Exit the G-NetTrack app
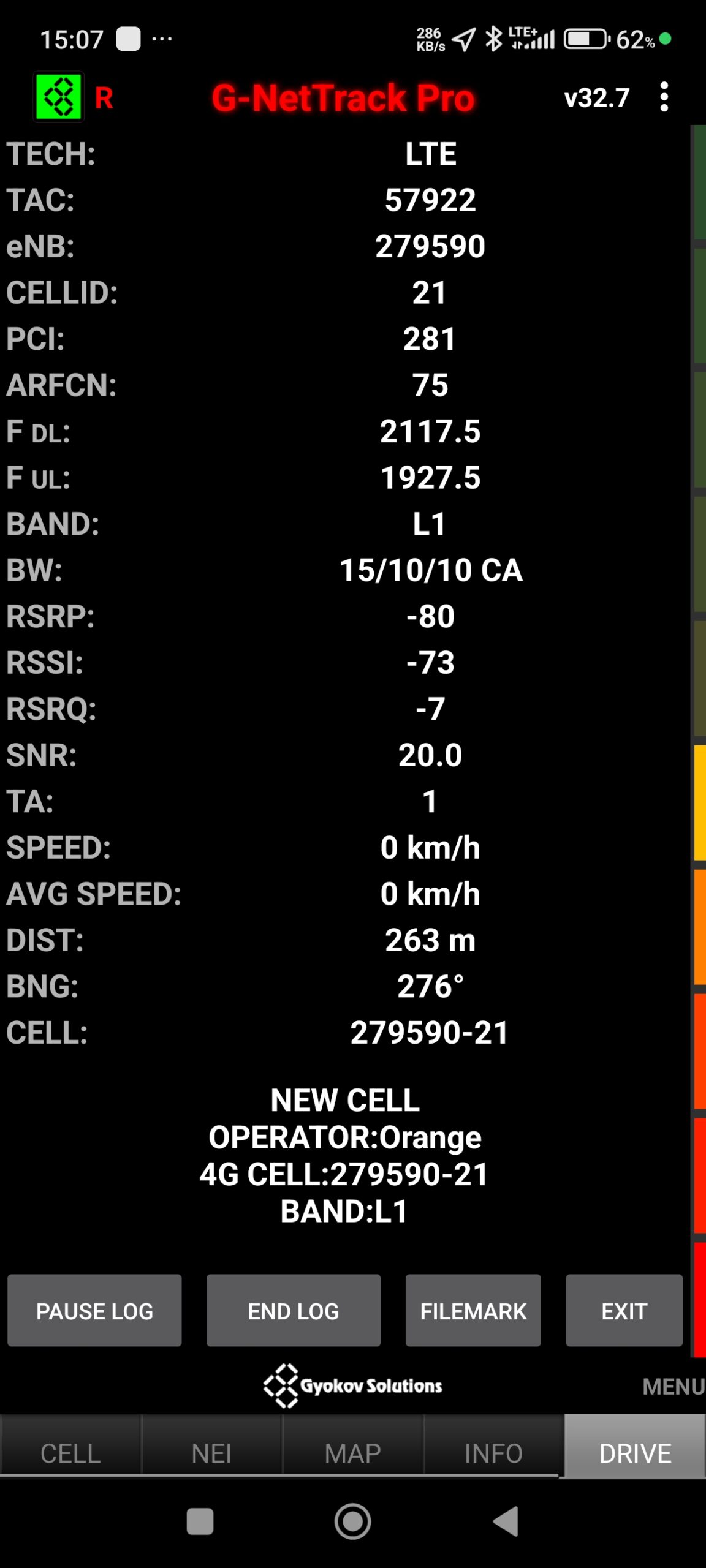706x1568 pixels. click(x=624, y=1311)
